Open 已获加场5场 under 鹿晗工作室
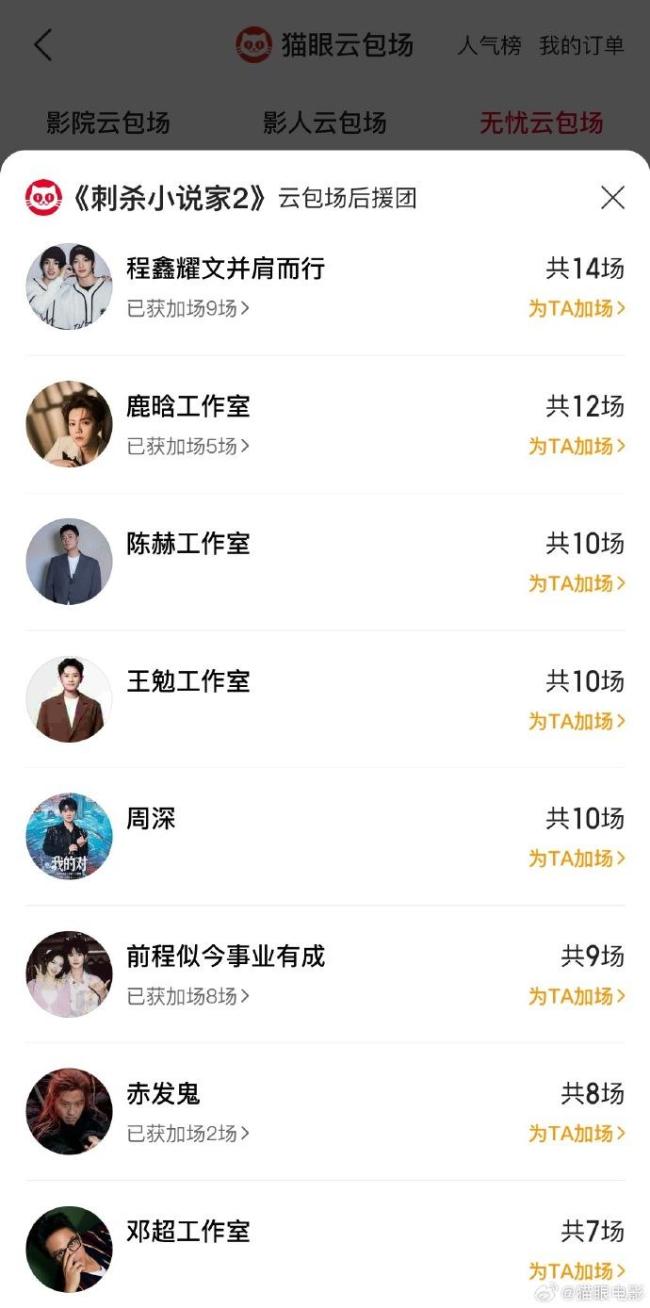 tap(188, 446)
